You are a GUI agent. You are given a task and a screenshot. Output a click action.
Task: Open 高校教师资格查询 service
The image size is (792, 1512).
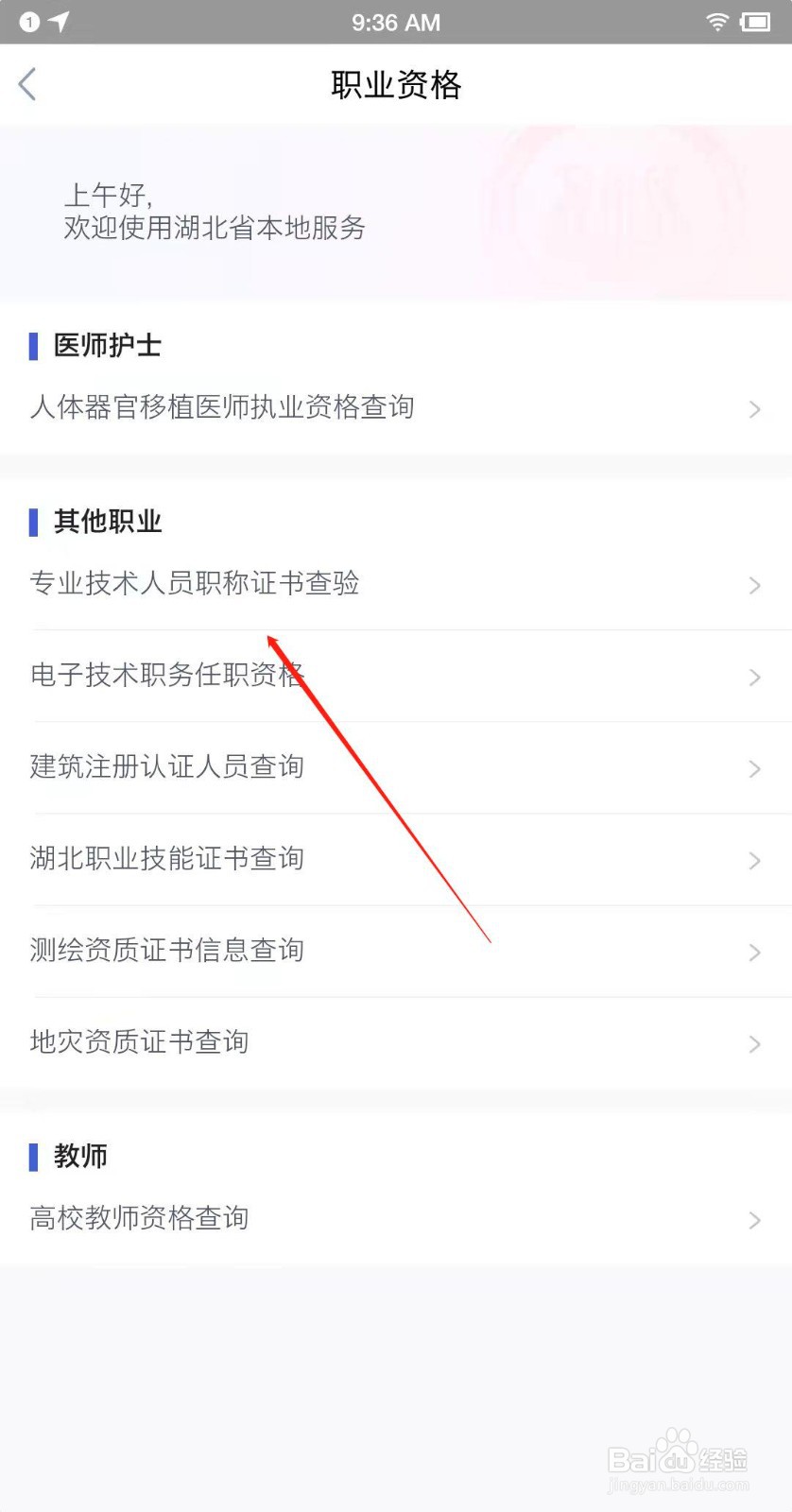click(x=139, y=1219)
